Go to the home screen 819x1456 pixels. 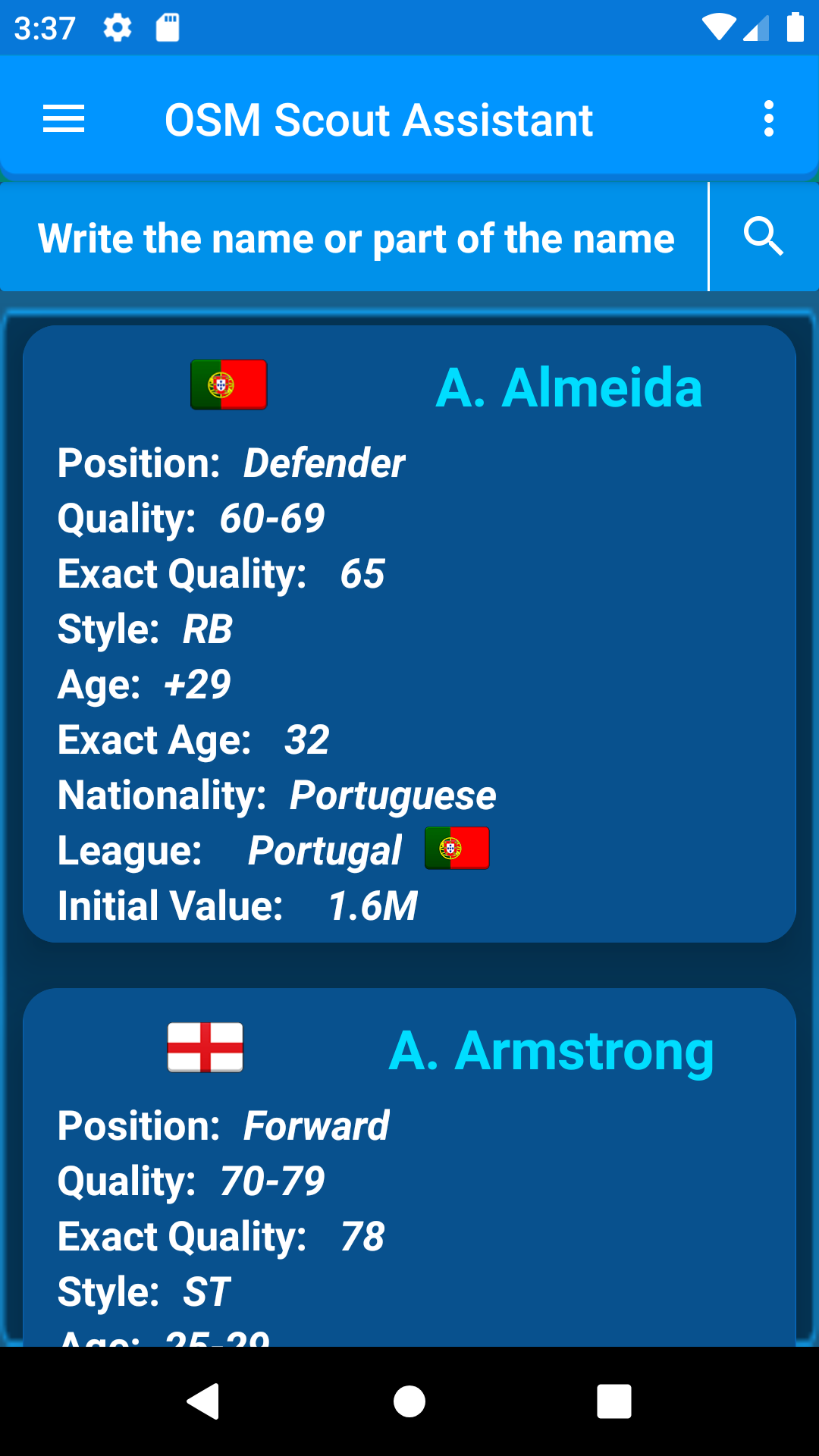click(409, 1401)
